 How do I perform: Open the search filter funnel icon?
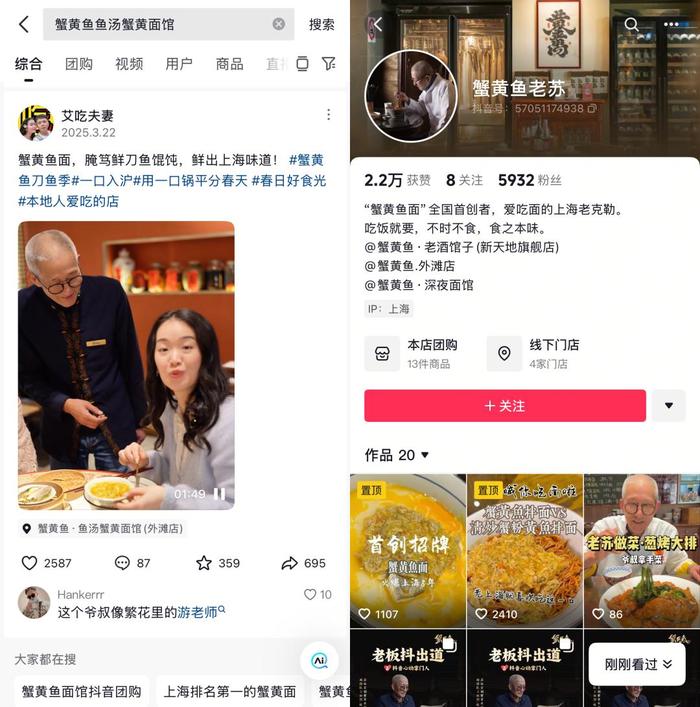(328, 64)
